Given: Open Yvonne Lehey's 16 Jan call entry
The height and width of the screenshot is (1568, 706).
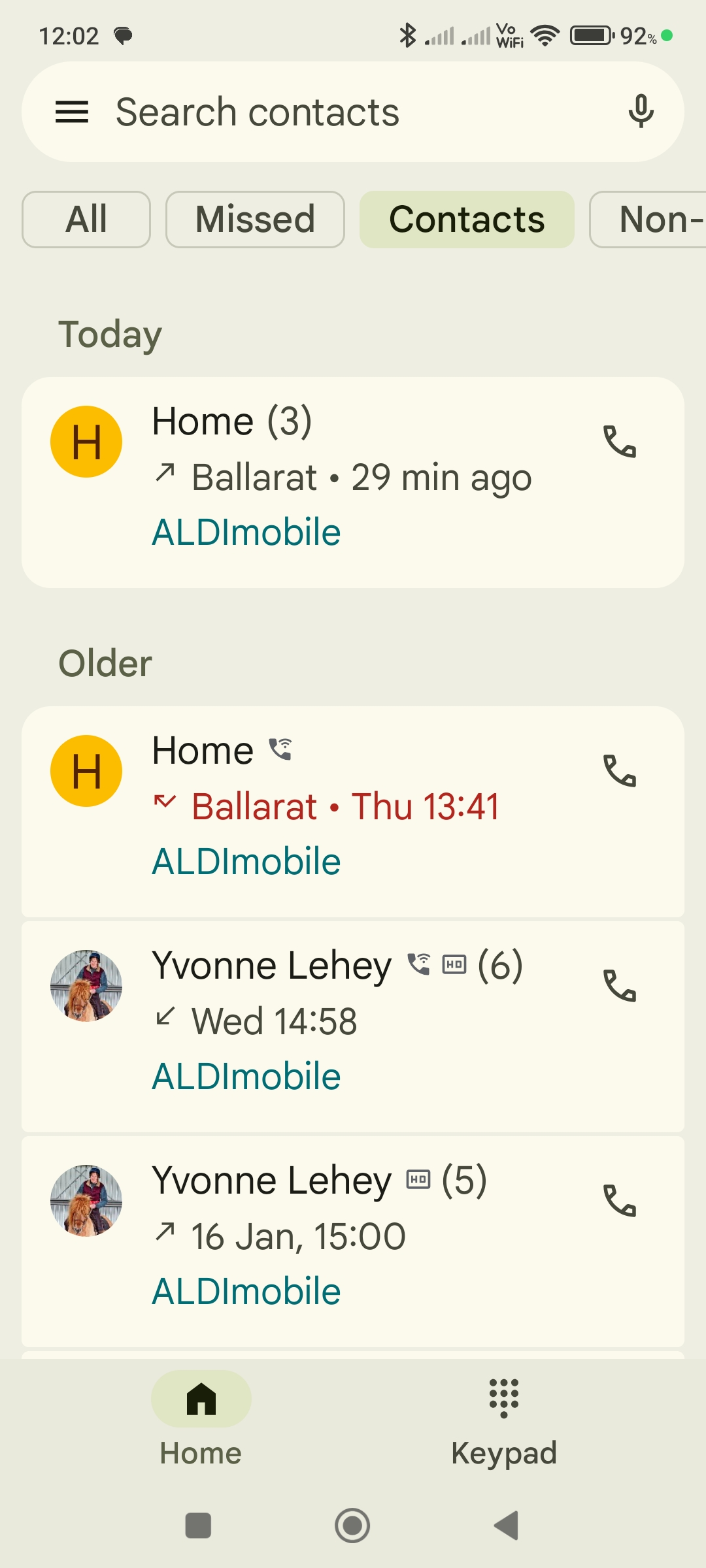Looking at the screenshot, I should (340, 1237).
